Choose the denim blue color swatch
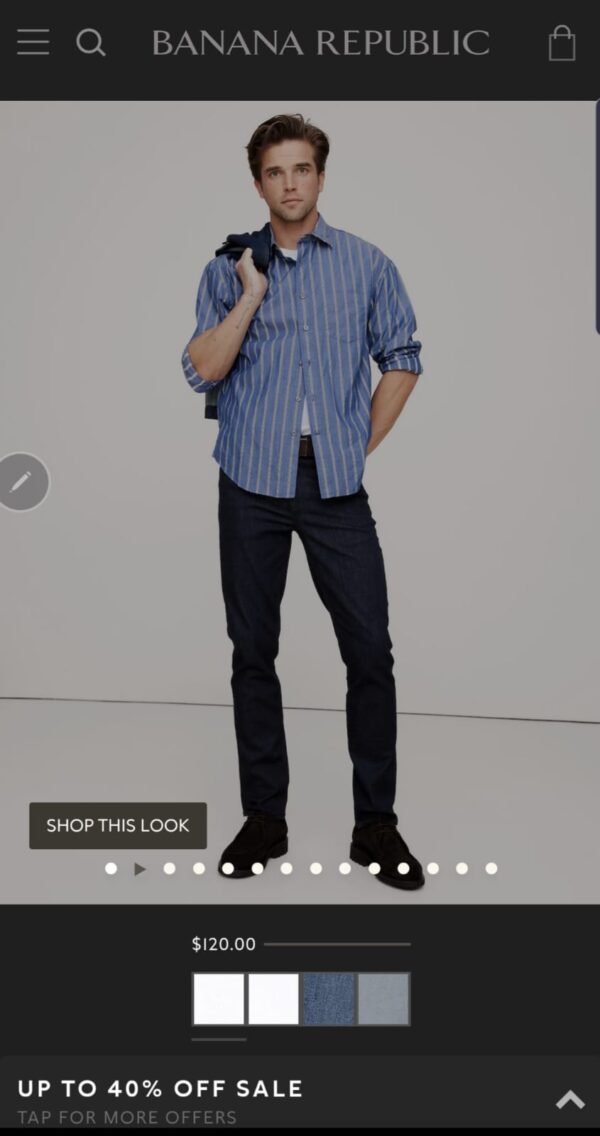This screenshot has height=1136, width=600. pyautogui.click(x=329, y=999)
